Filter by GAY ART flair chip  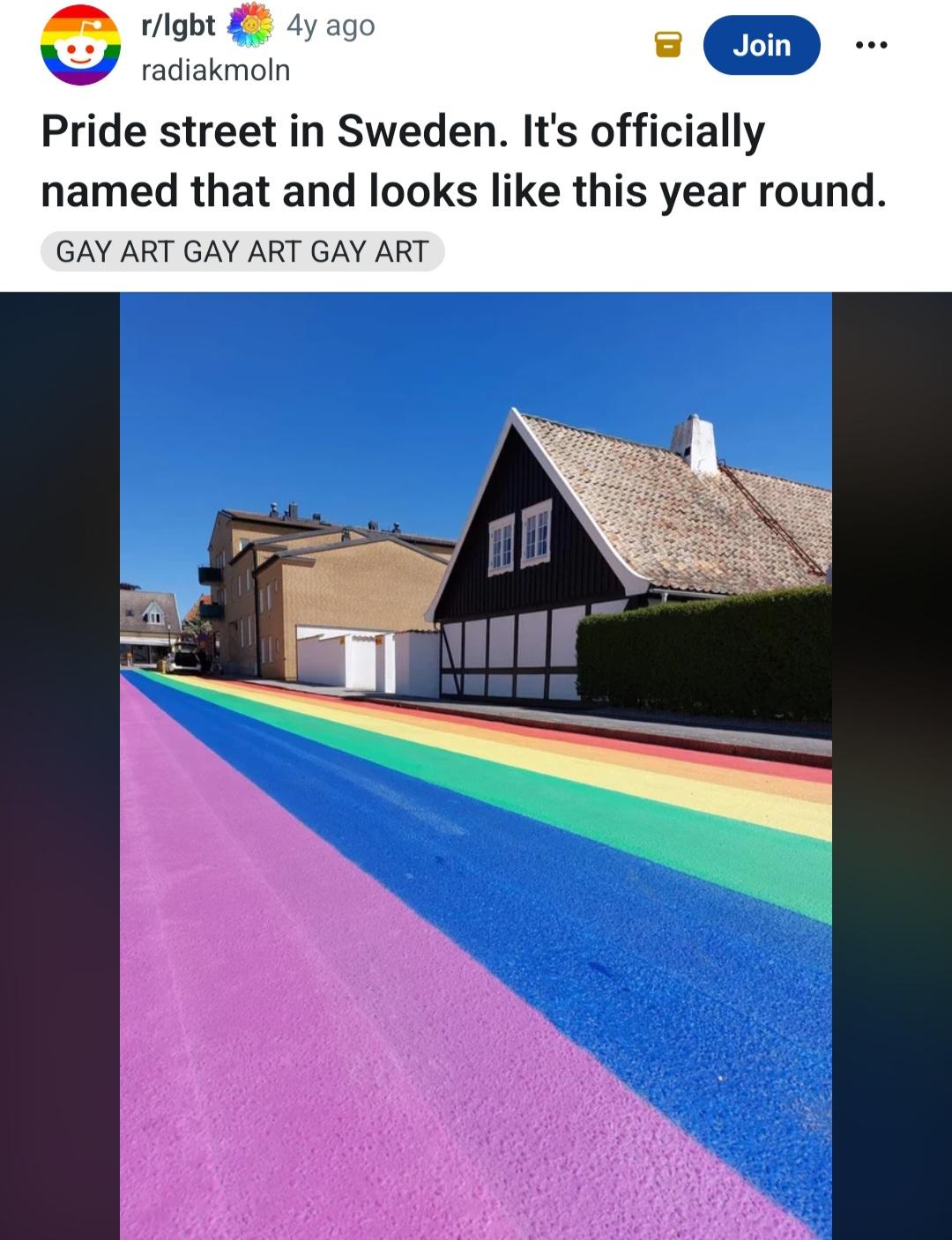(242, 252)
